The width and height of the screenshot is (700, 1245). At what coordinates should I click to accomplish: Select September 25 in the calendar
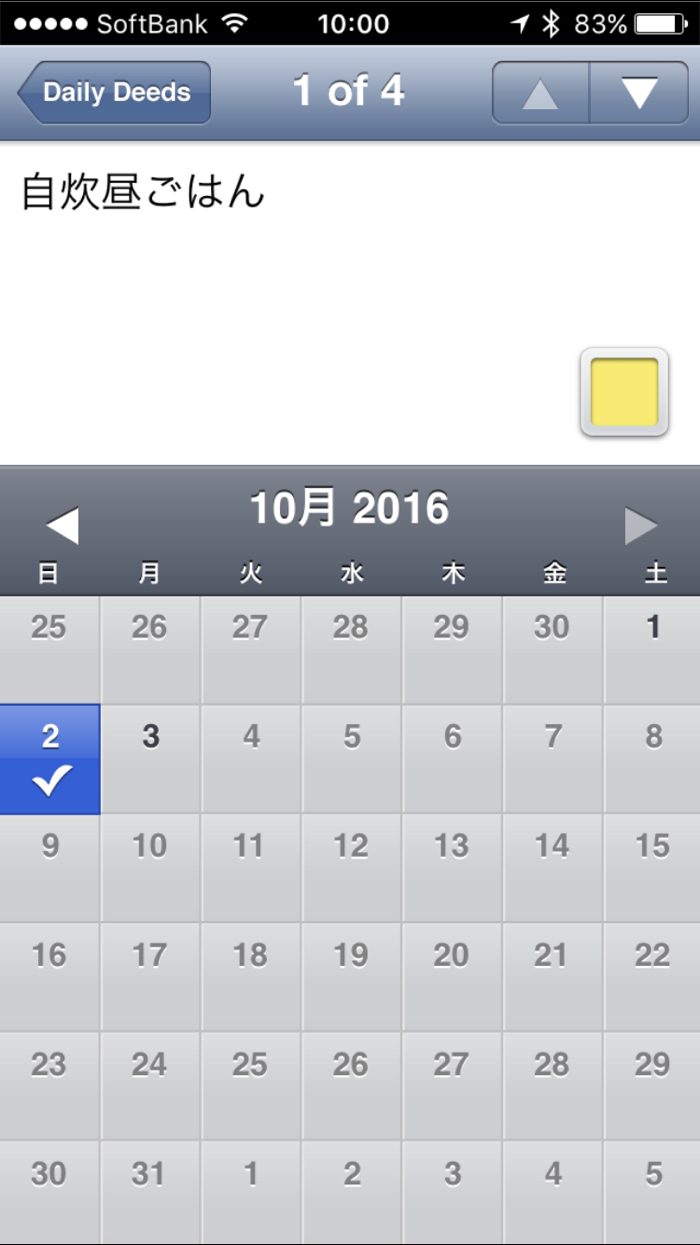click(49, 650)
